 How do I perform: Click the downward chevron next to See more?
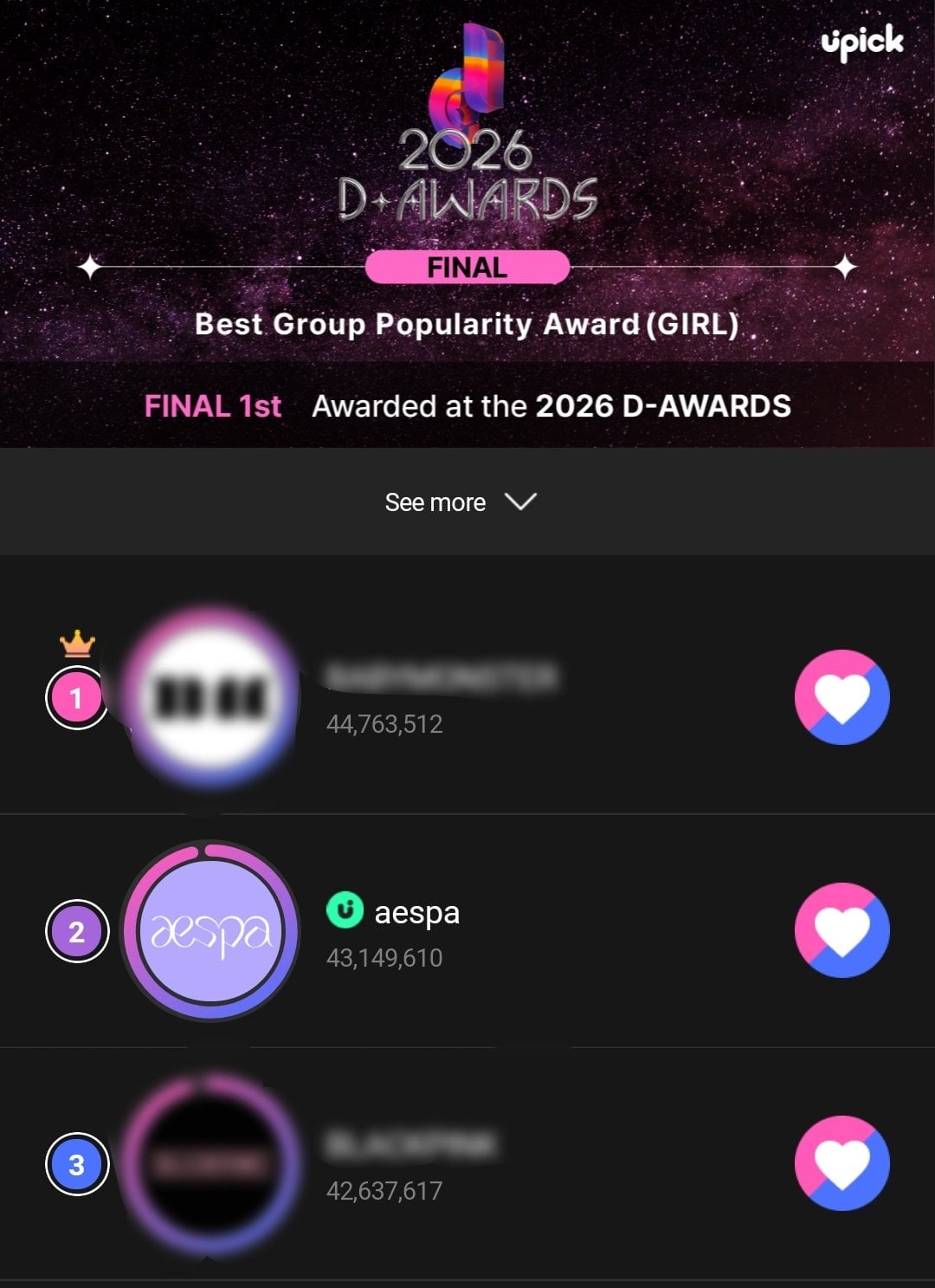click(520, 502)
